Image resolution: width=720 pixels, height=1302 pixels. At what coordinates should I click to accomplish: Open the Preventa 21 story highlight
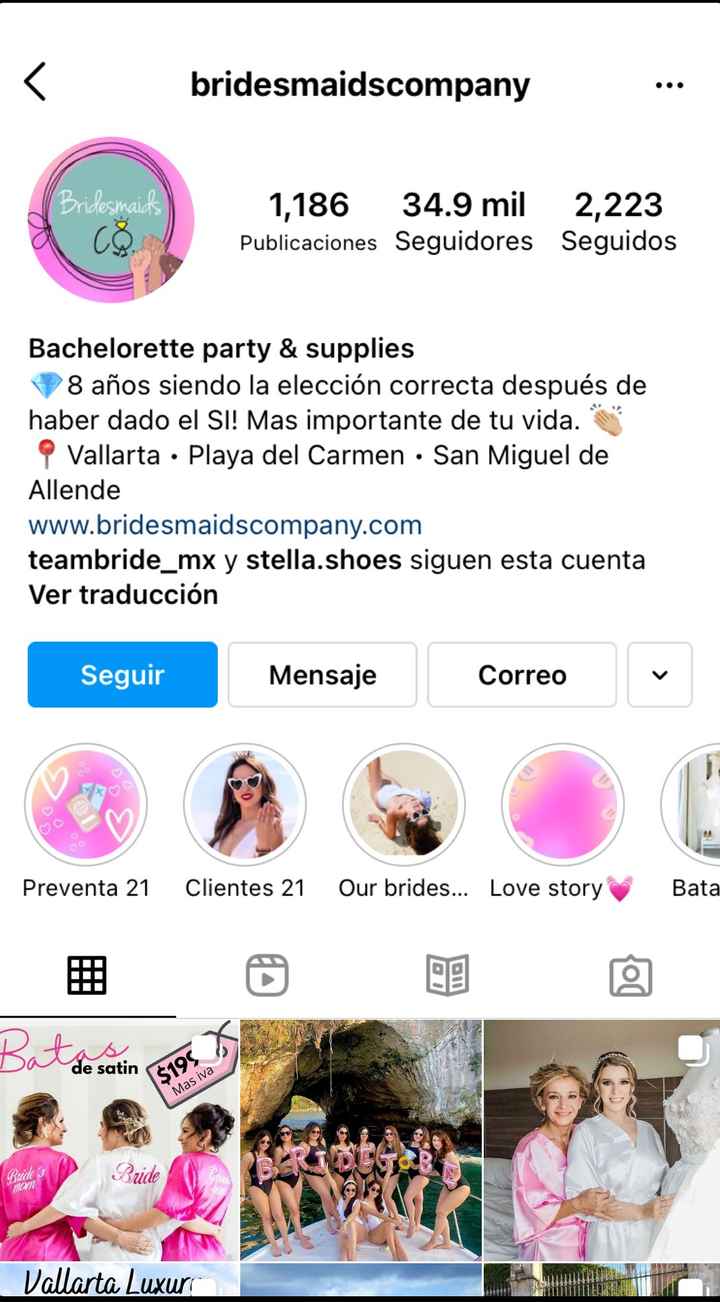click(86, 805)
